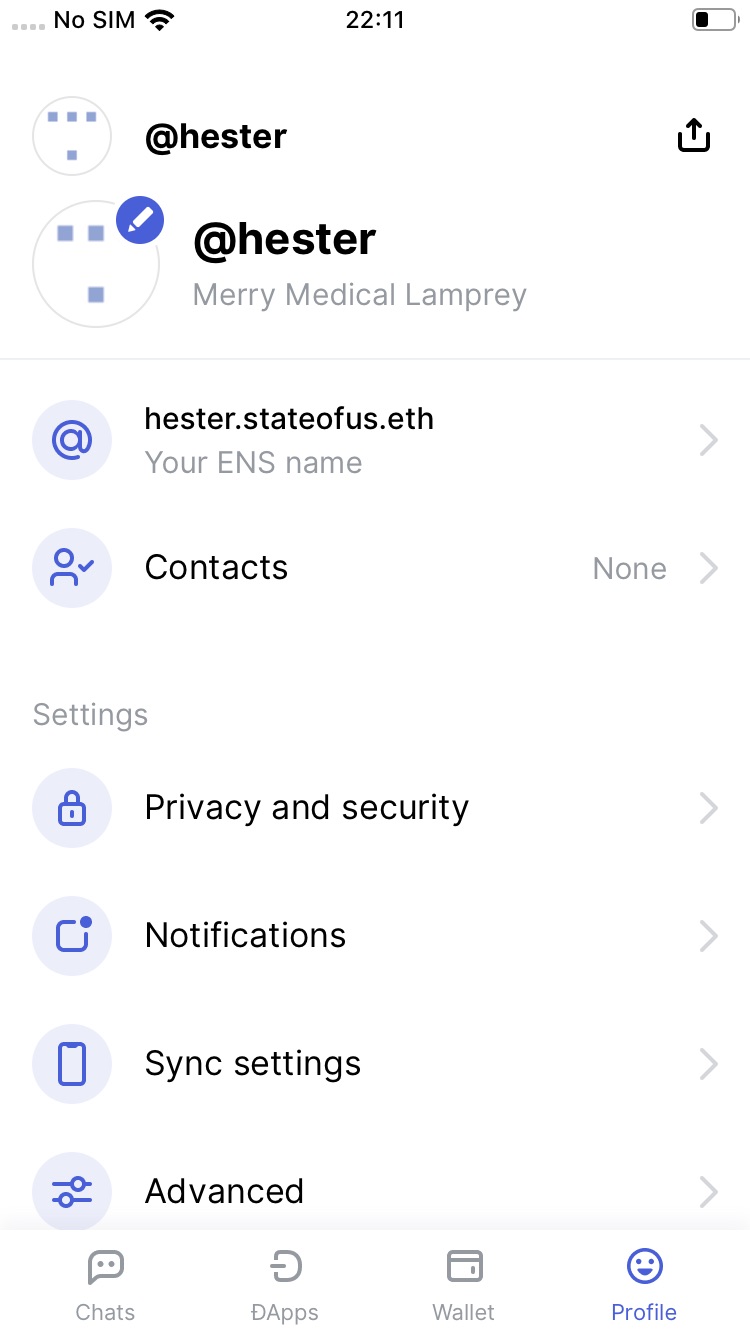750x1334 pixels.
Task: Open Privacy and security settings
Action: tap(375, 808)
